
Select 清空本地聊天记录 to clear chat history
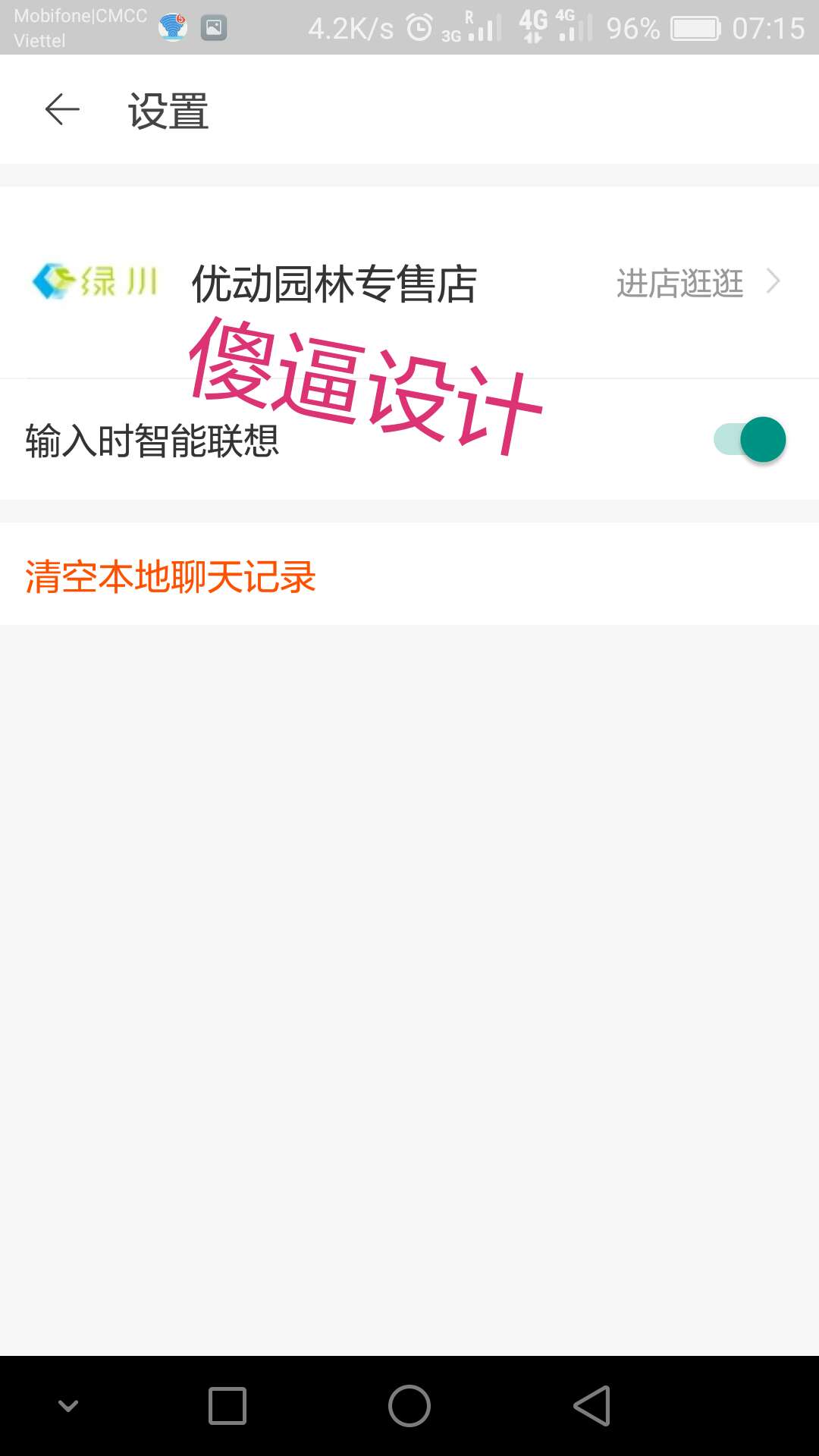point(171,576)
